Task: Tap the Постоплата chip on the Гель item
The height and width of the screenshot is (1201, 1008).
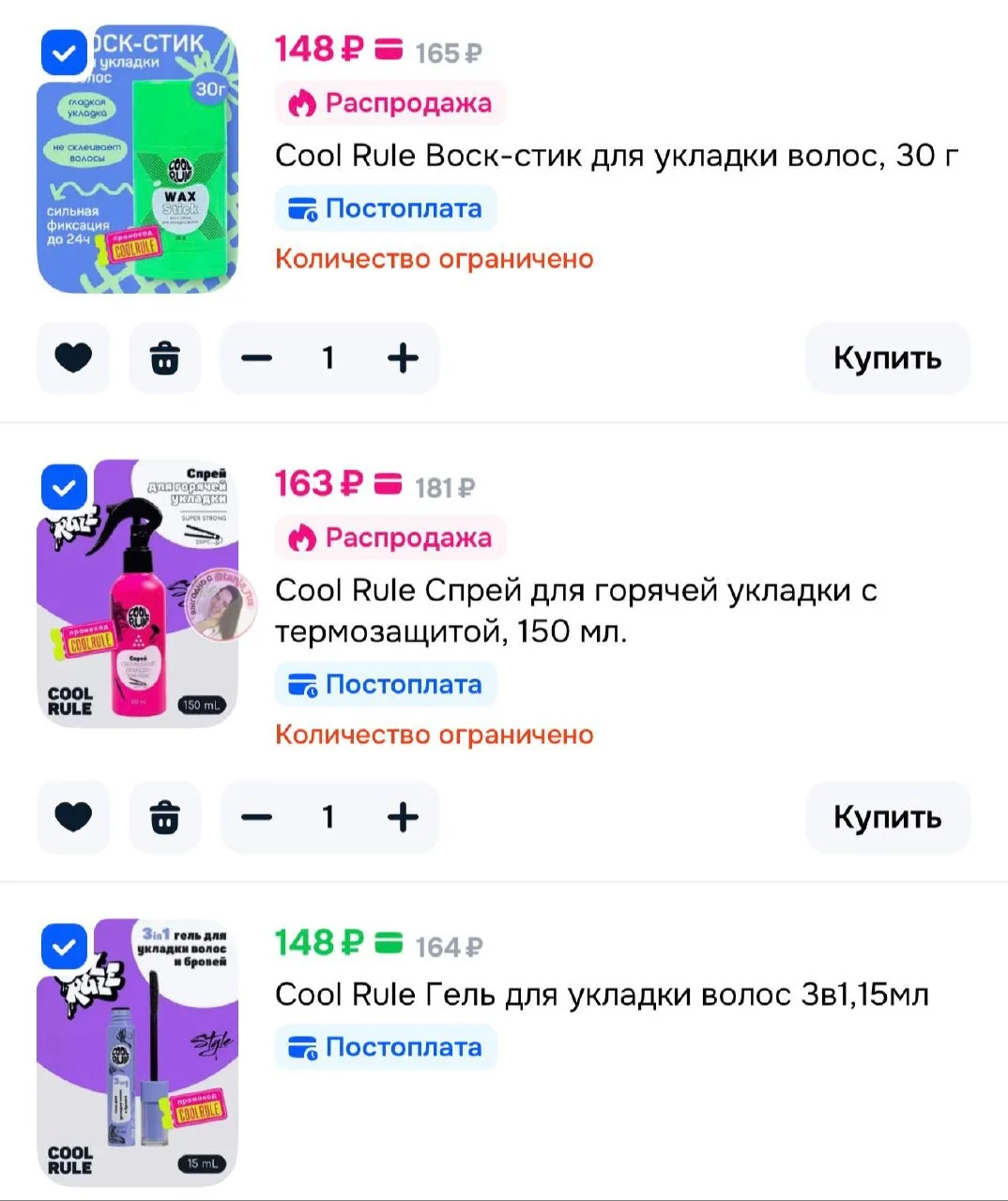Action: coord(386,1047)
